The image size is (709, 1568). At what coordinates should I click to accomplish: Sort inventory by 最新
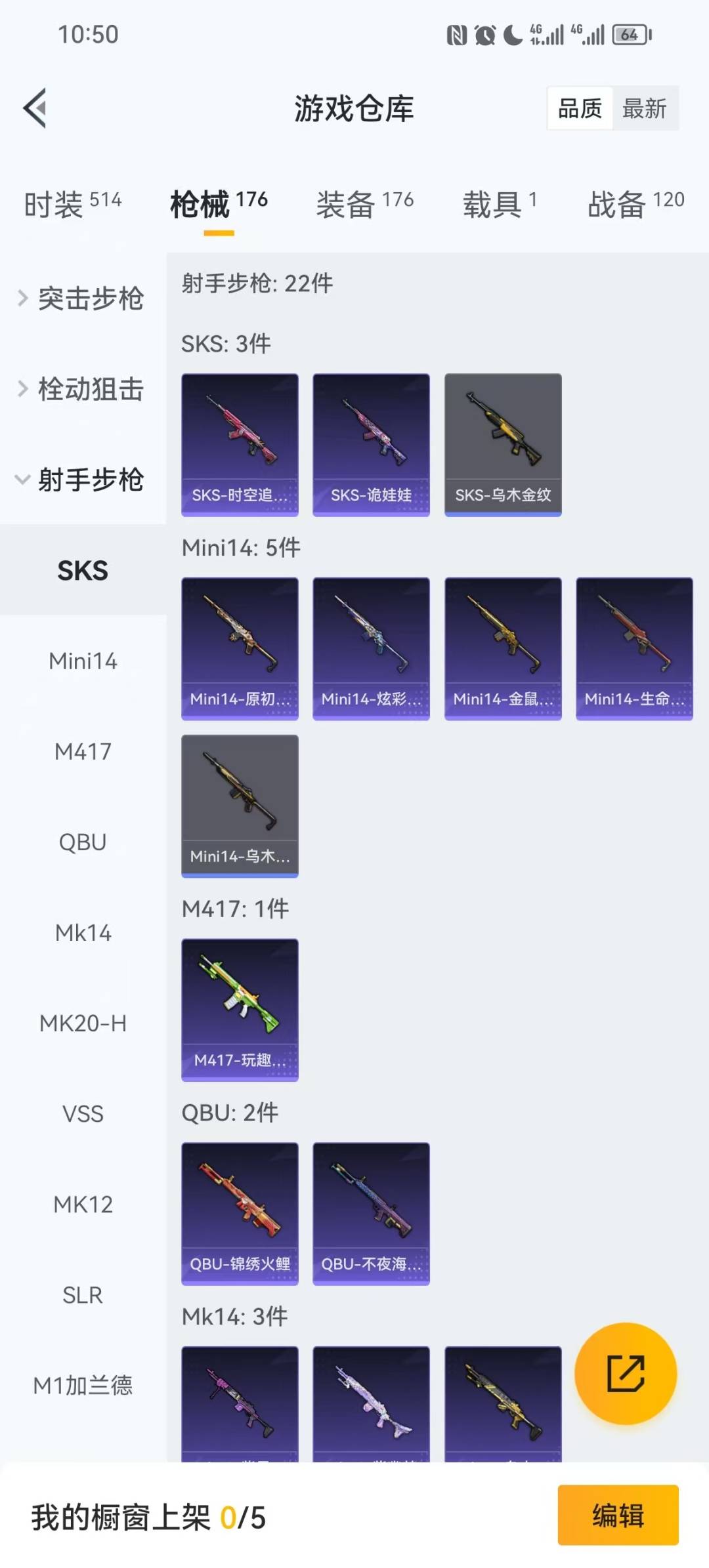click(x=644, y=108)
